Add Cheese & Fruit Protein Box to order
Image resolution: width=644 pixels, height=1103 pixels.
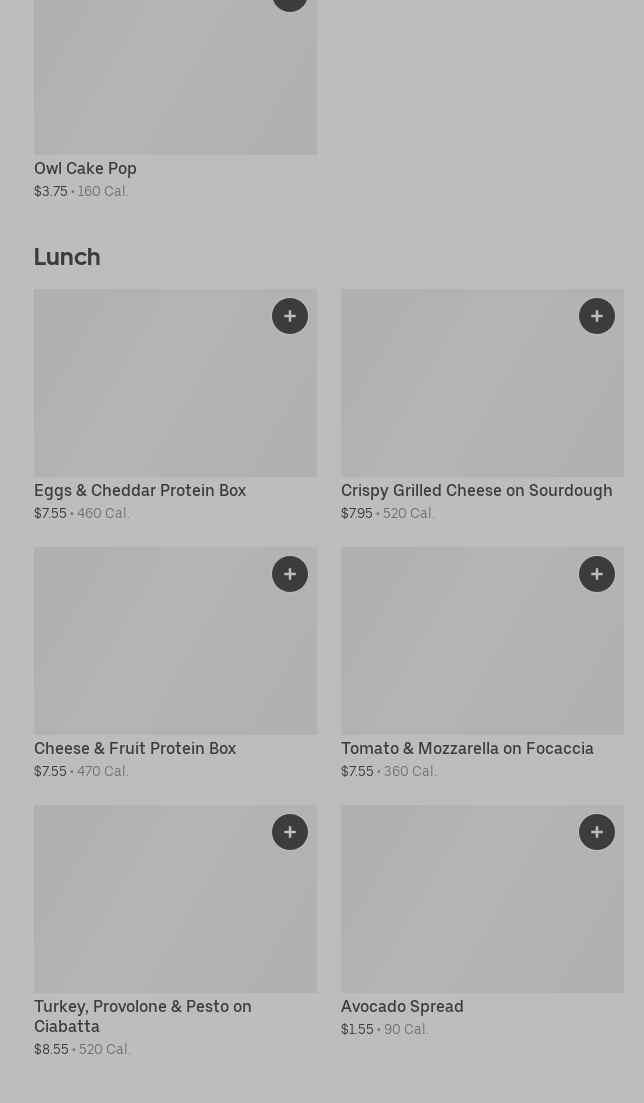[290, 574]
